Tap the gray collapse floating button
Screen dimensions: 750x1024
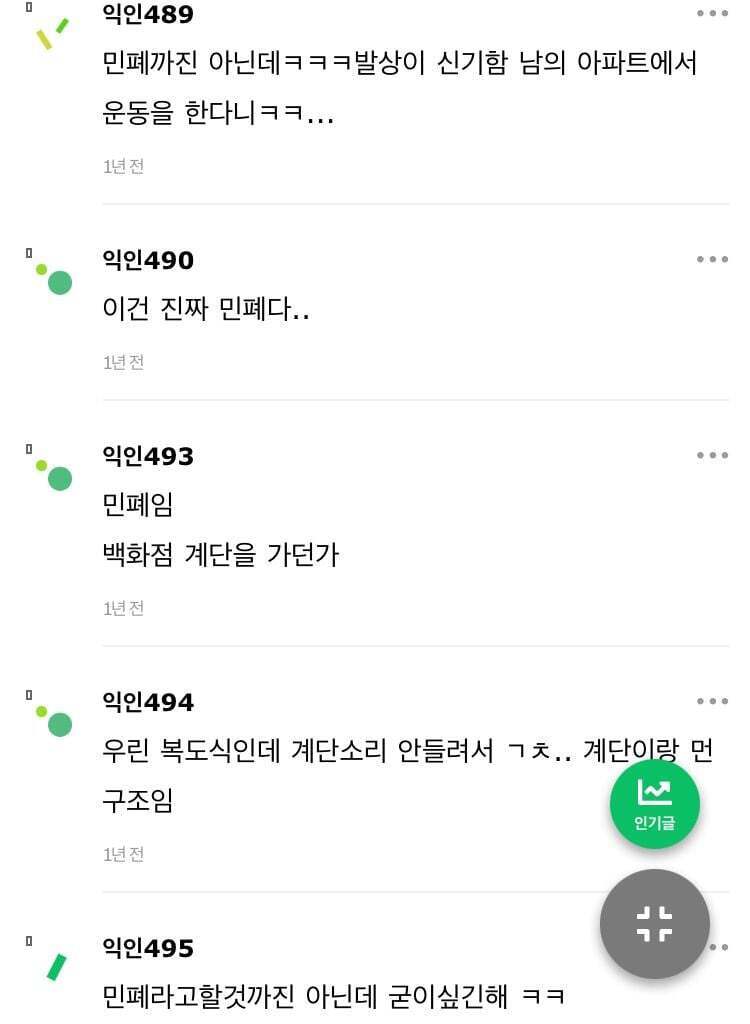tap(655, 924)
